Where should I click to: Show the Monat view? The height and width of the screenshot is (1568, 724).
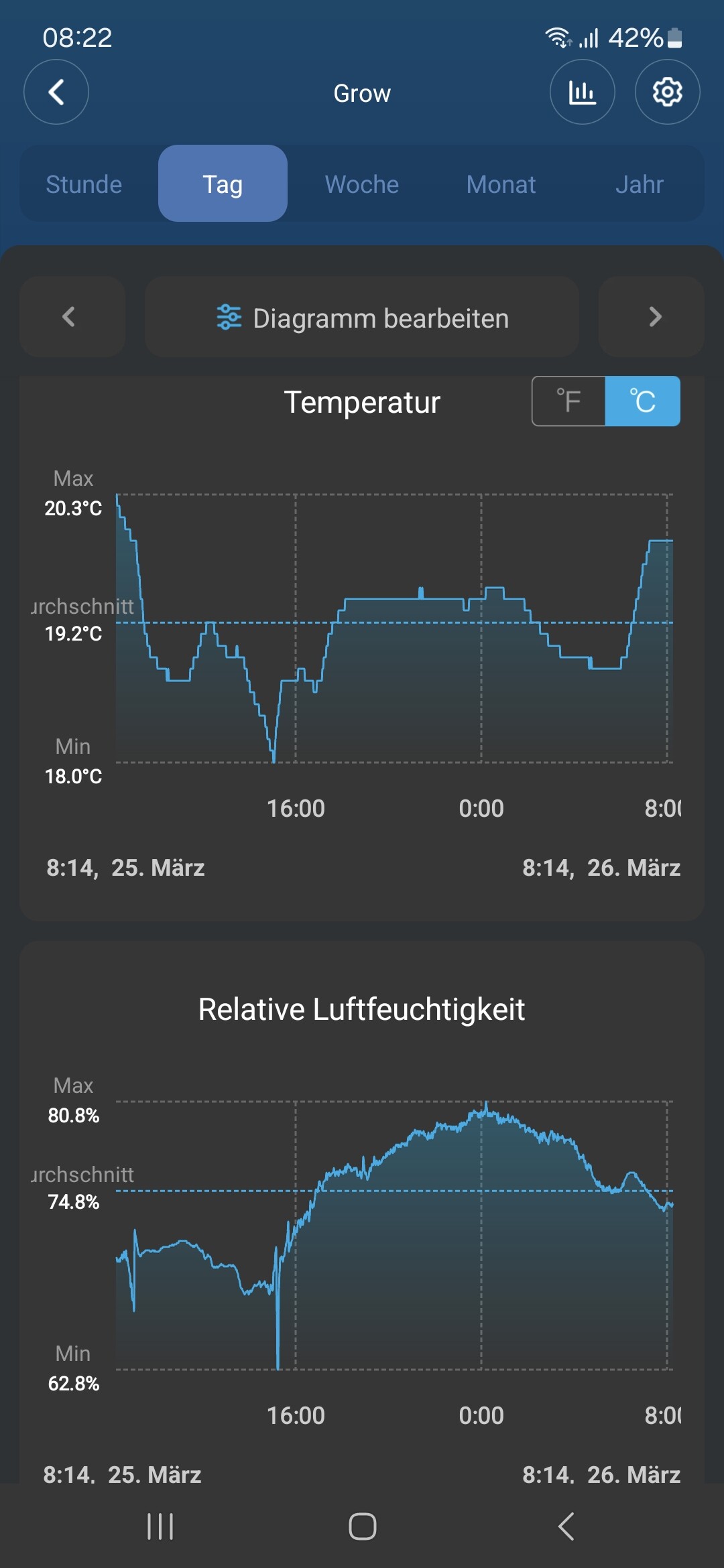tap(501, 184)
